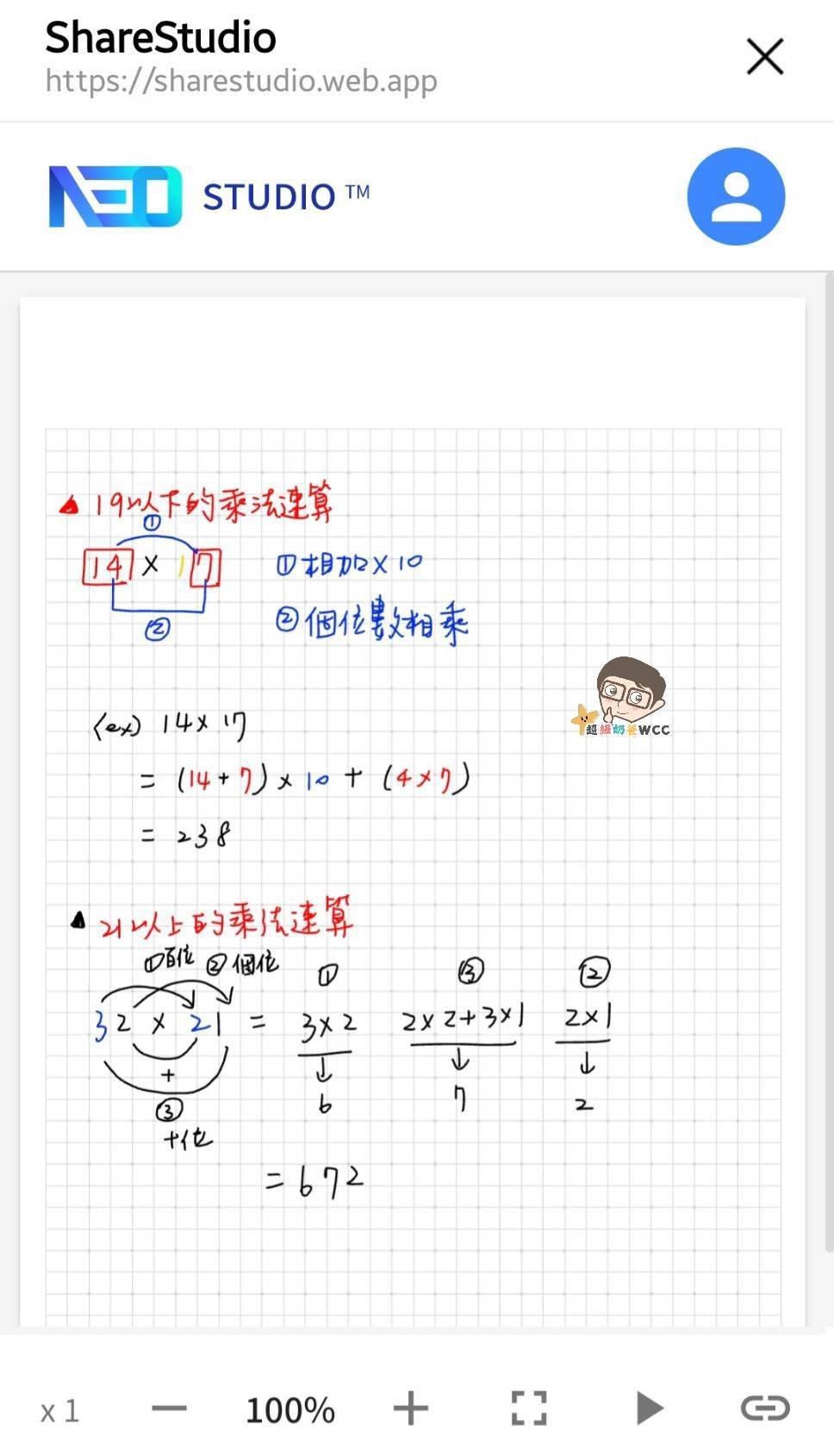
Task: Zoom in with the plus button
Action: pyautogui.click(x=411, y=1409)
